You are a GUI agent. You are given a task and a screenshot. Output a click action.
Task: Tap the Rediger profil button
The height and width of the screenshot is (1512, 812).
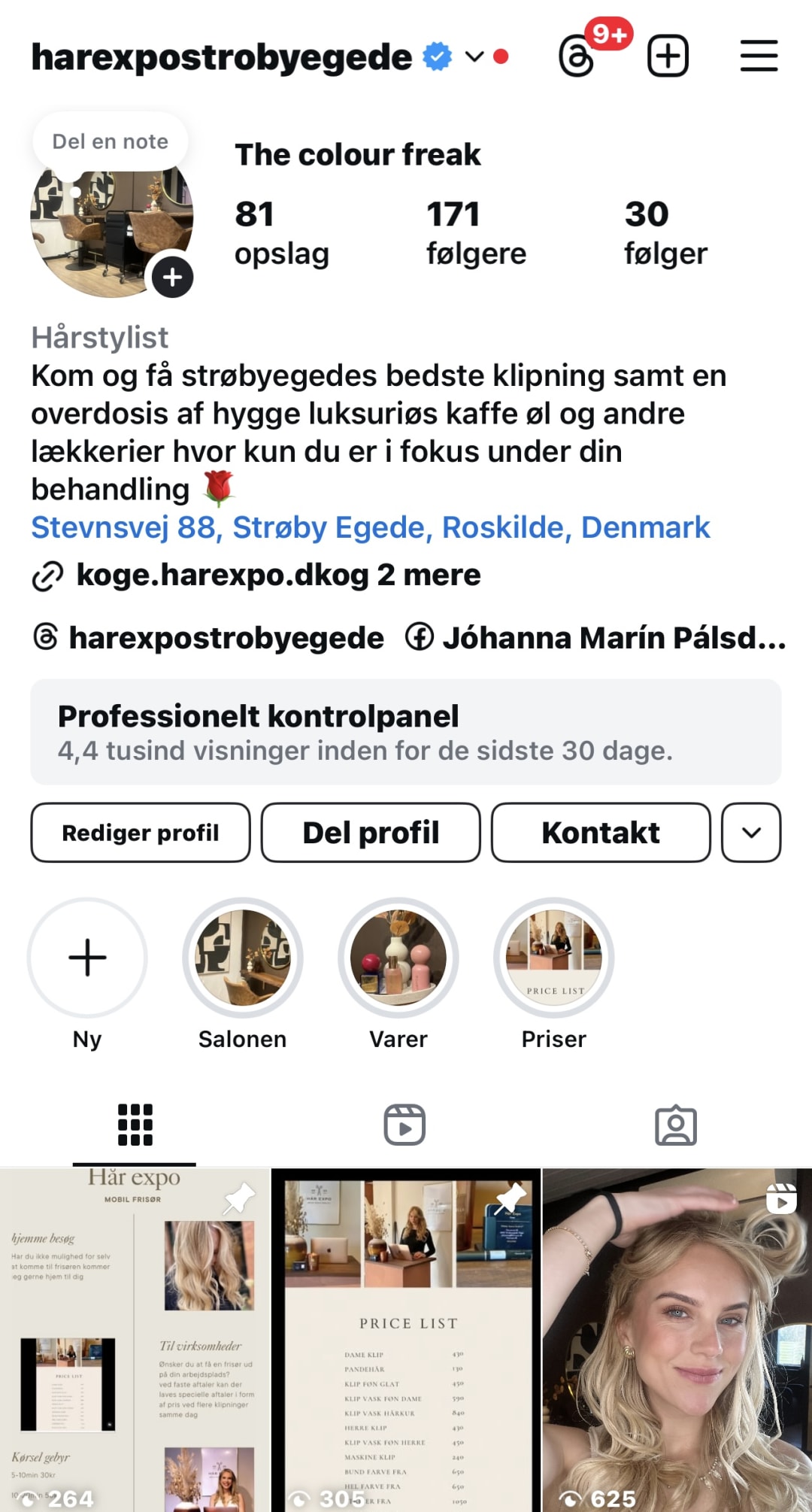point(141,833)
